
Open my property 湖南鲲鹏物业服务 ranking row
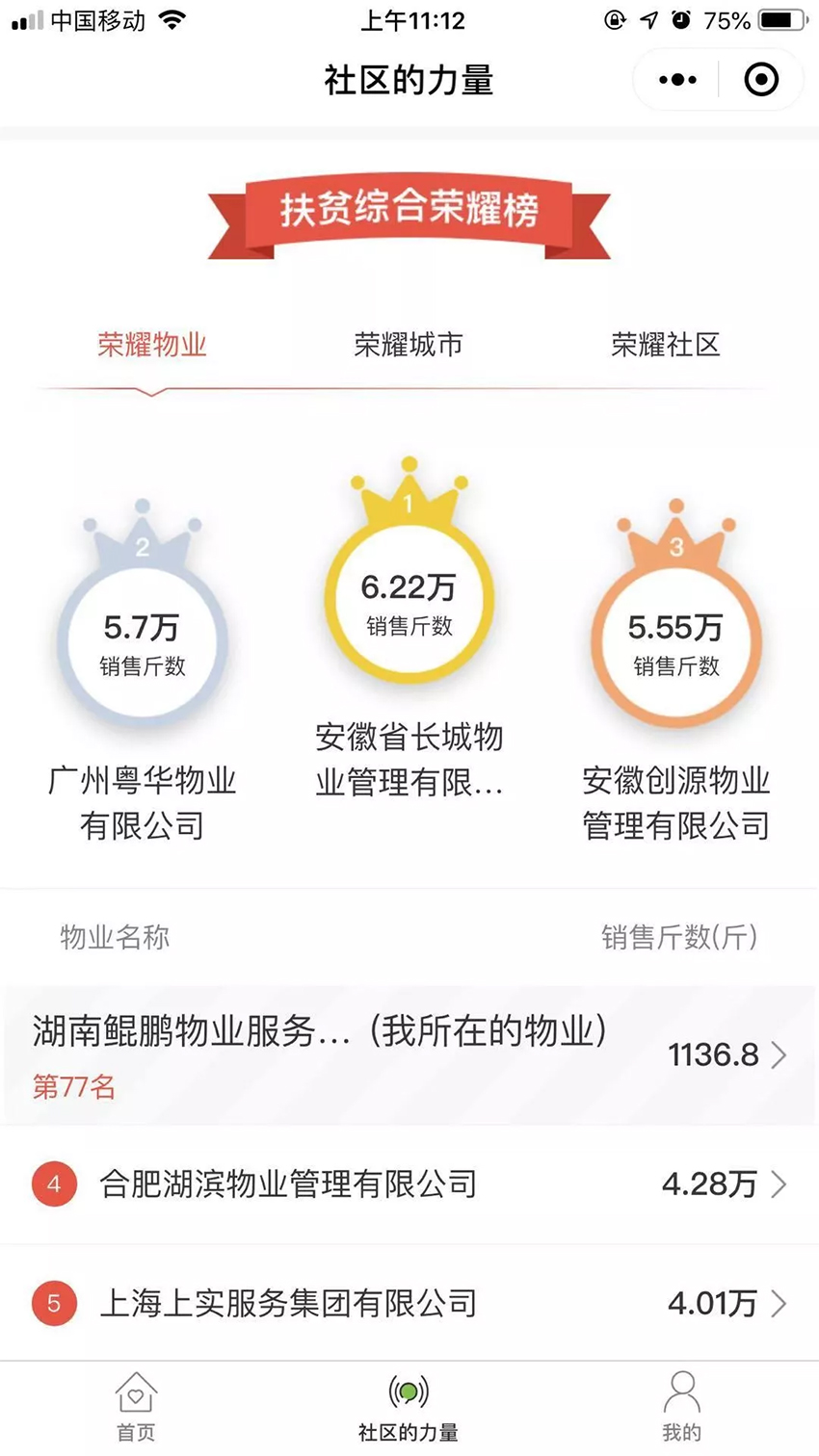(x=409, y=1055)
